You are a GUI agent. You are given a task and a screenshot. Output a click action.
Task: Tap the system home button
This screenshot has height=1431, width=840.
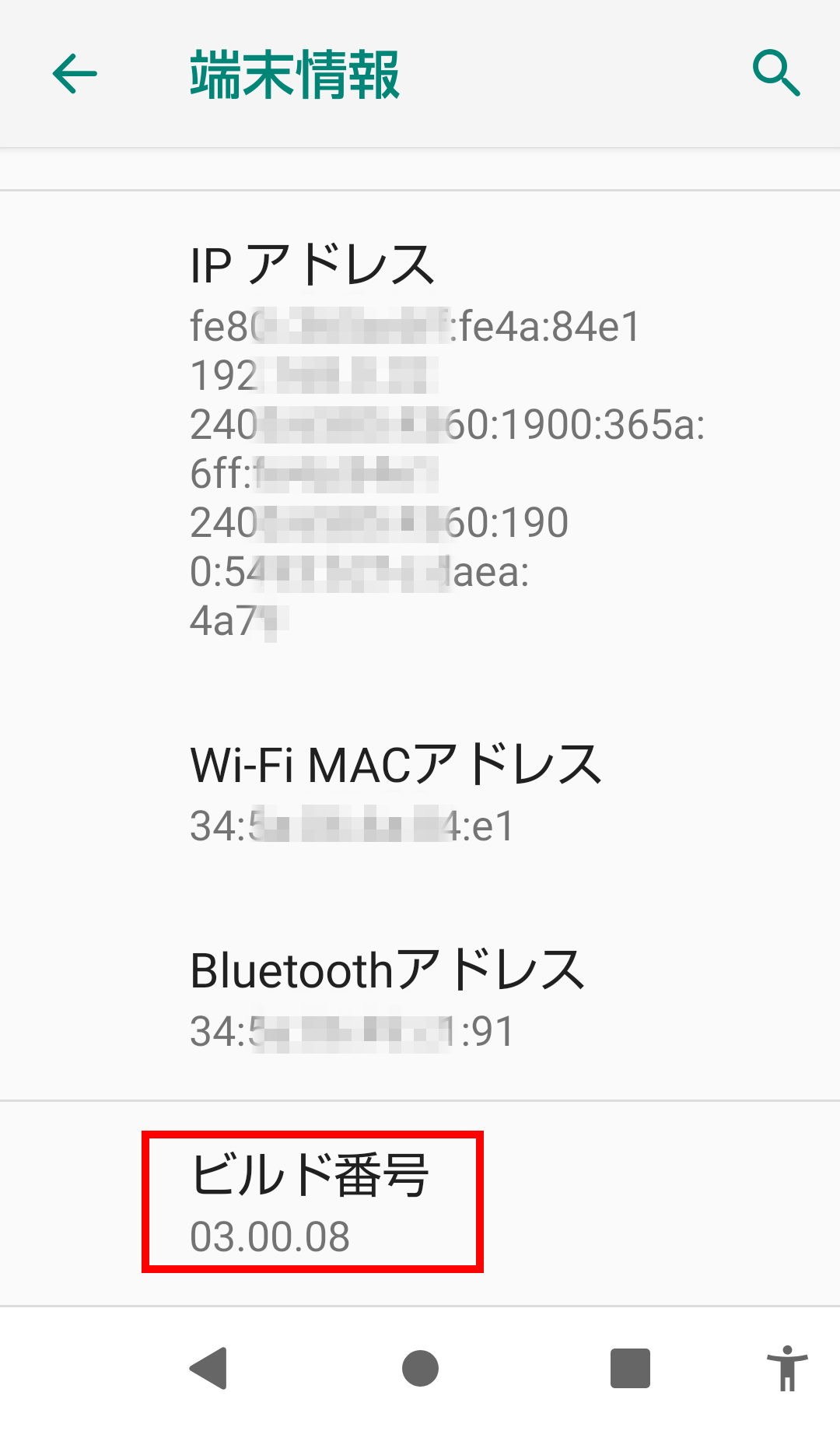(x=420, y=1368)
